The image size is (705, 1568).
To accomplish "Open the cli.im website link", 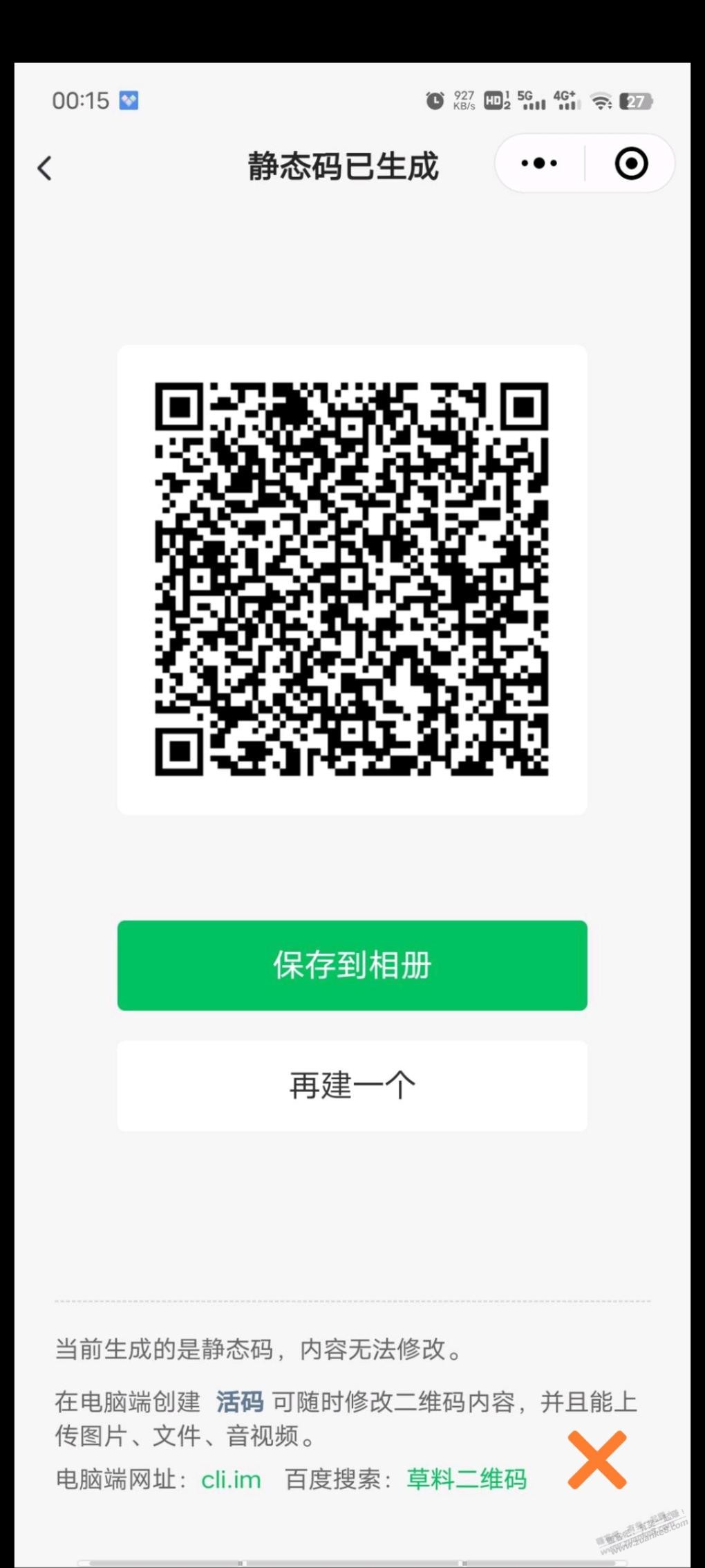I will [x=231, y=1479].
